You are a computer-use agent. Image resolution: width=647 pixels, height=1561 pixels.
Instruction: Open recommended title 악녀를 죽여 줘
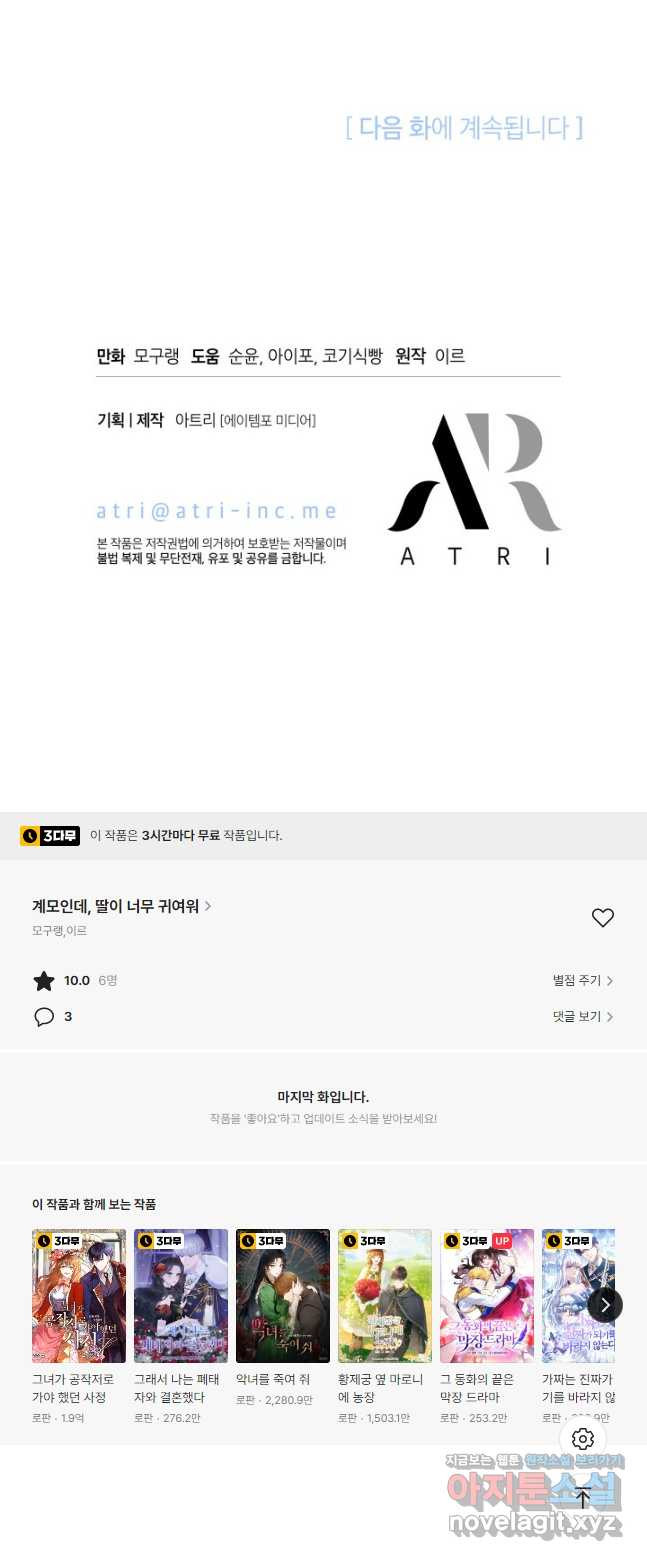click(x=283, y=1296)
